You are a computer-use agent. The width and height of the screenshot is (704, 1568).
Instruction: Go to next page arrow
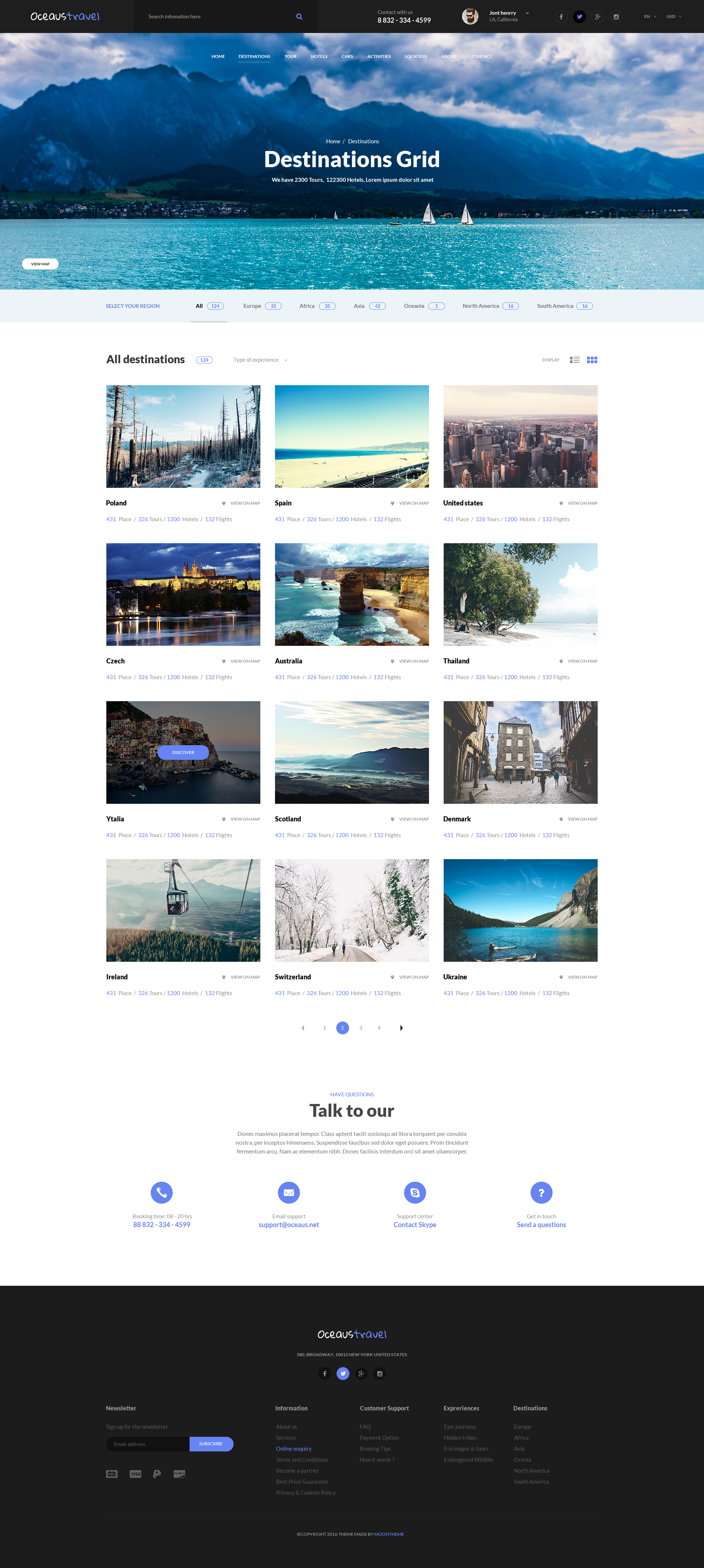click(x=401, y=1027)
